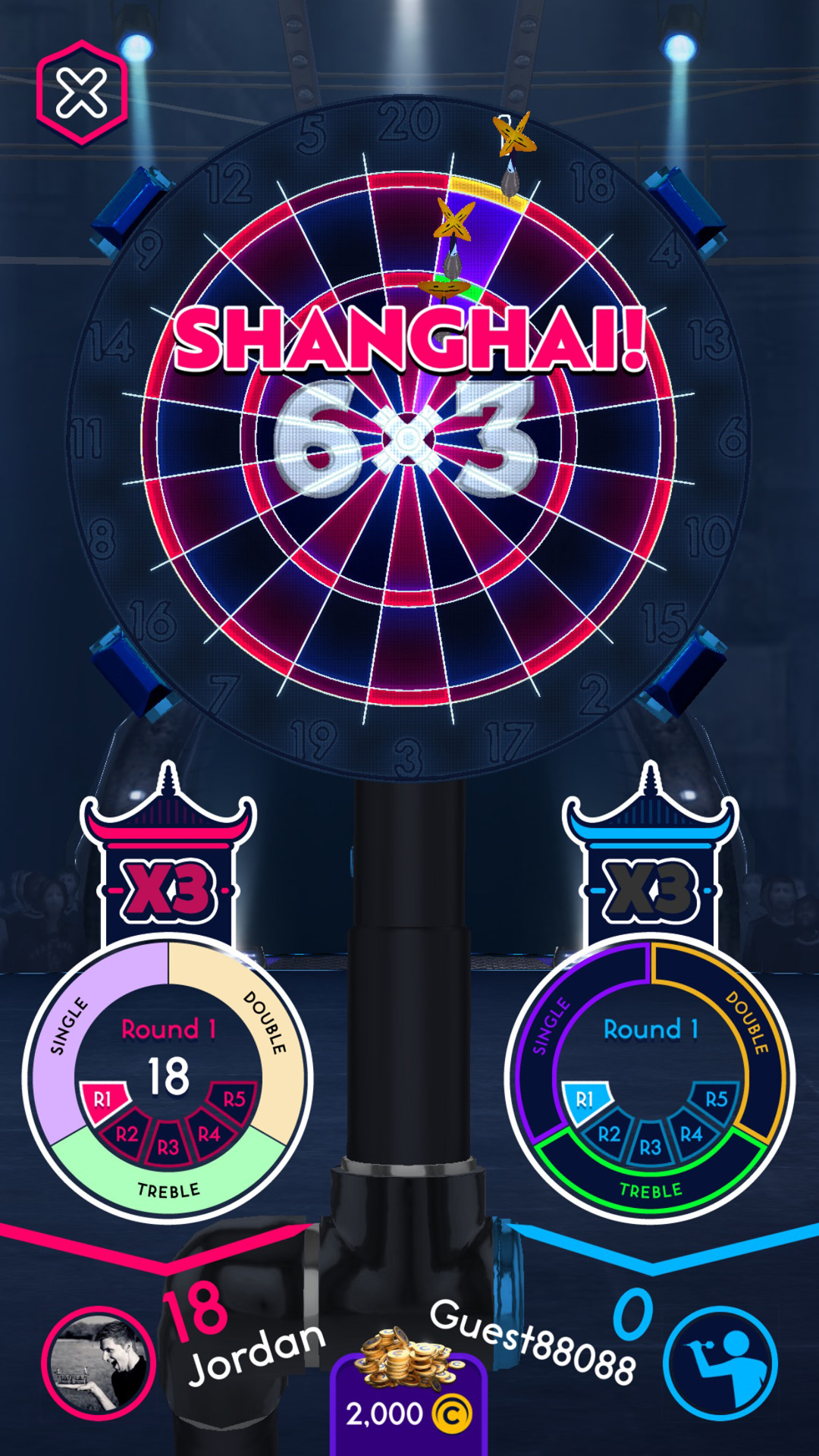Viewport: 819px width, 1456px height.
Task: Close the game with the X button
Action: pos(82,94)
